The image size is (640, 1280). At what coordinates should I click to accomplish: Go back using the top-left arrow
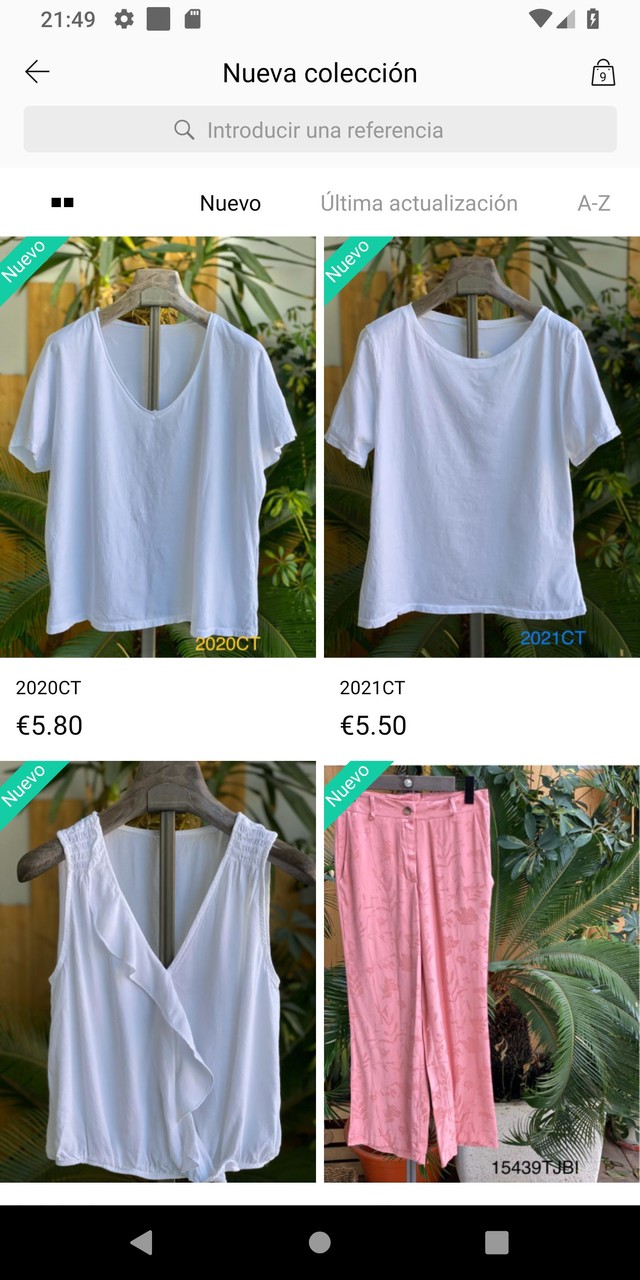(x=37, y=71)
